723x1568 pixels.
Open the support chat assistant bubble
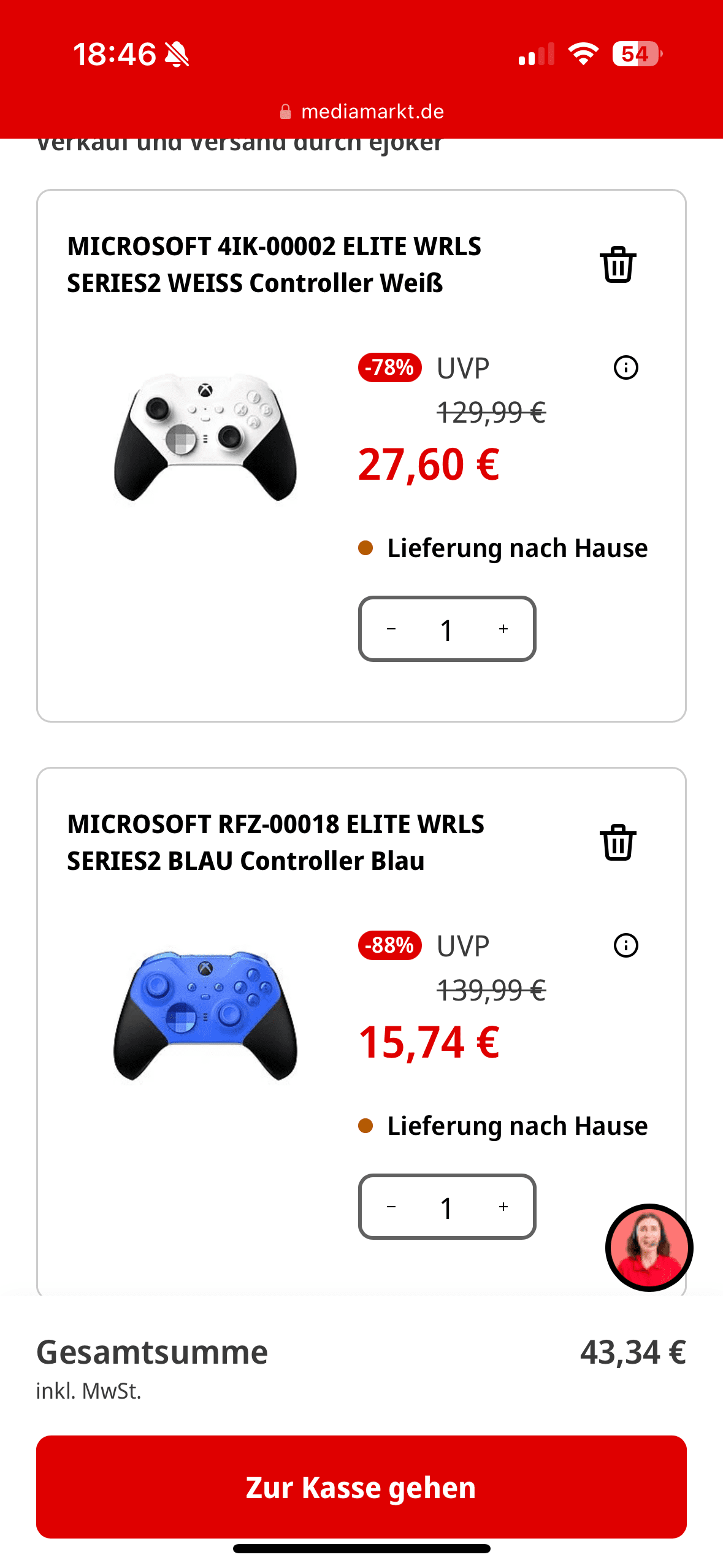pyautogui.click(x=649, y=1247)
